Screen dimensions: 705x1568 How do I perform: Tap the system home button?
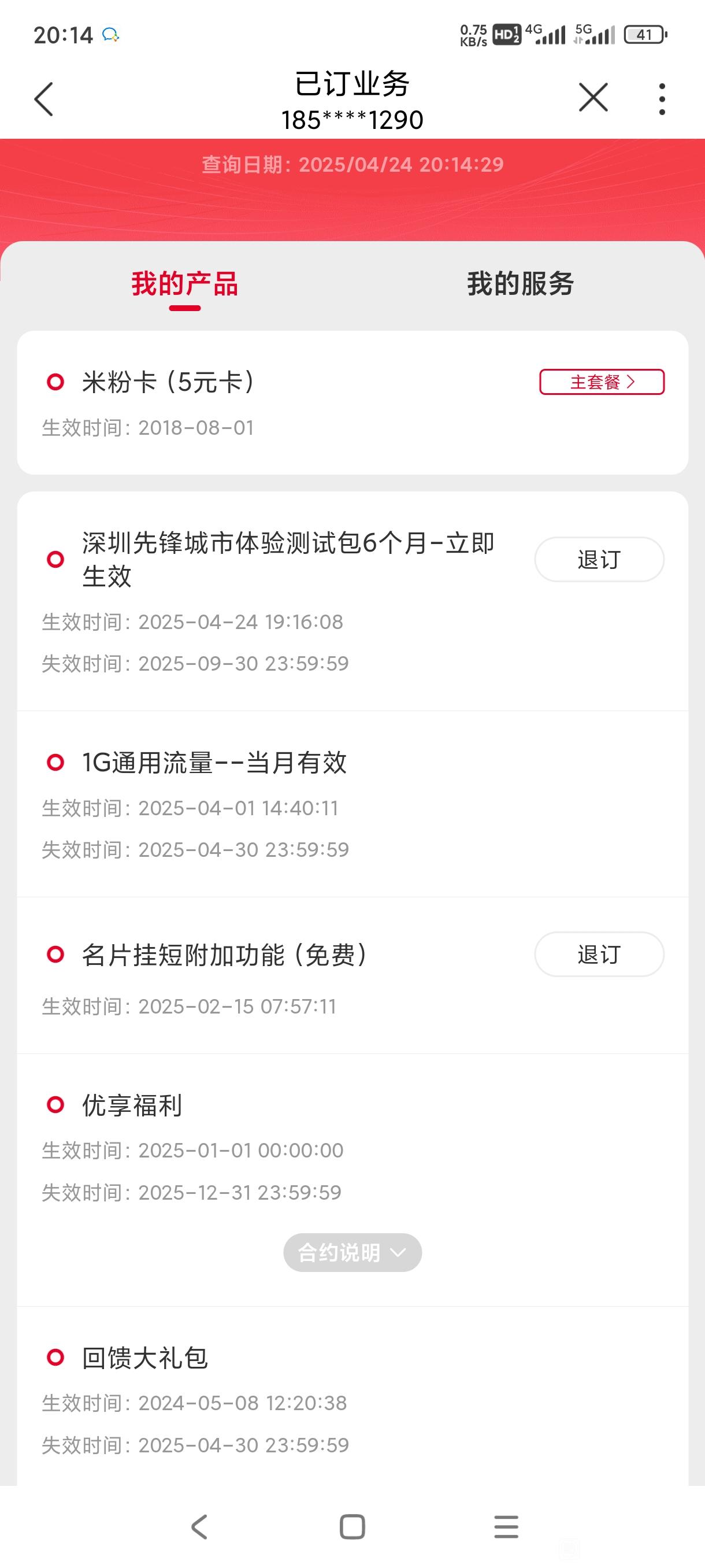click(352, 1526)
